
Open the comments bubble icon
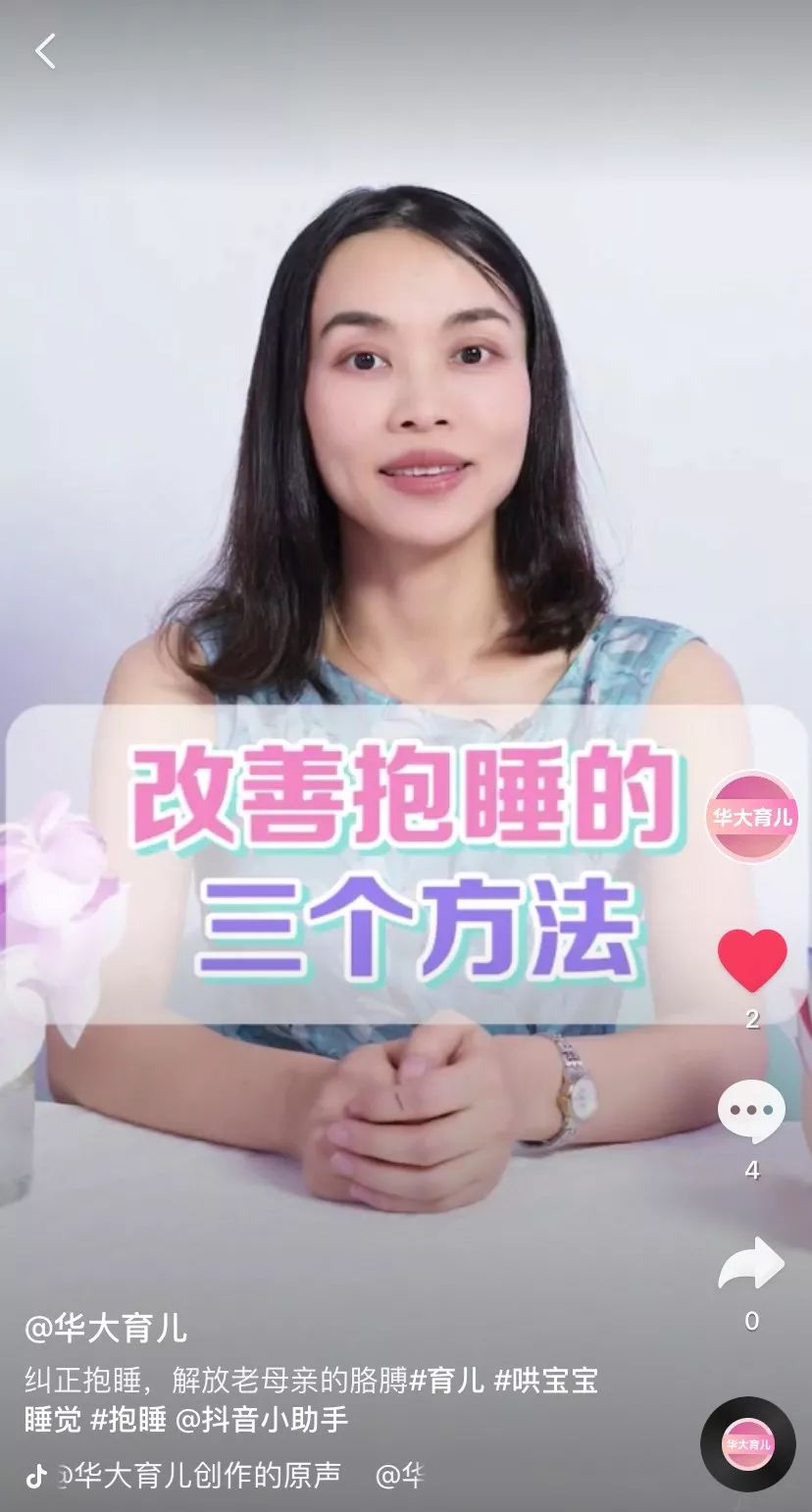[x=751, y=1113]
